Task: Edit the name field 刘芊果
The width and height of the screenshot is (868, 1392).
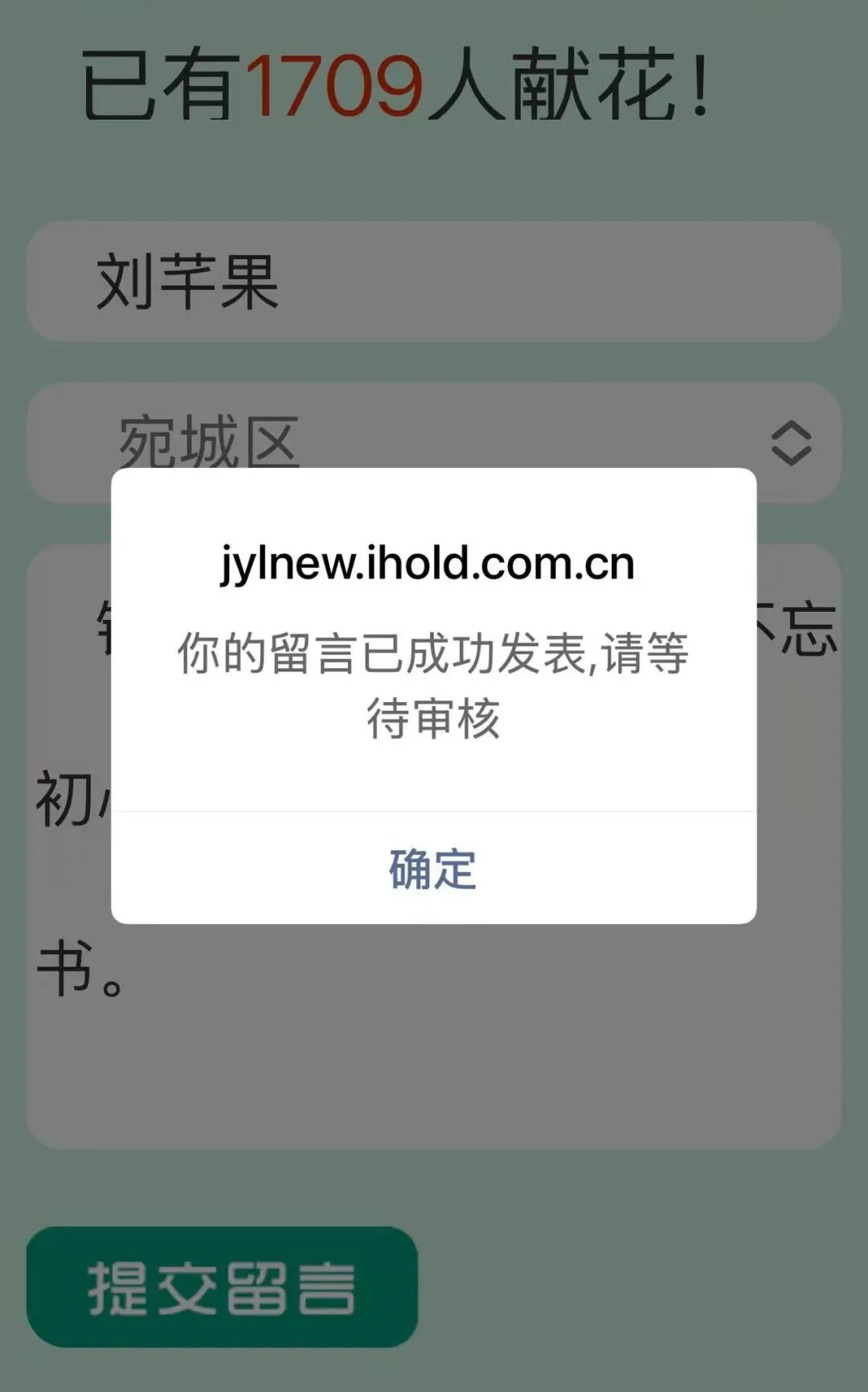Action: (433, 281)
